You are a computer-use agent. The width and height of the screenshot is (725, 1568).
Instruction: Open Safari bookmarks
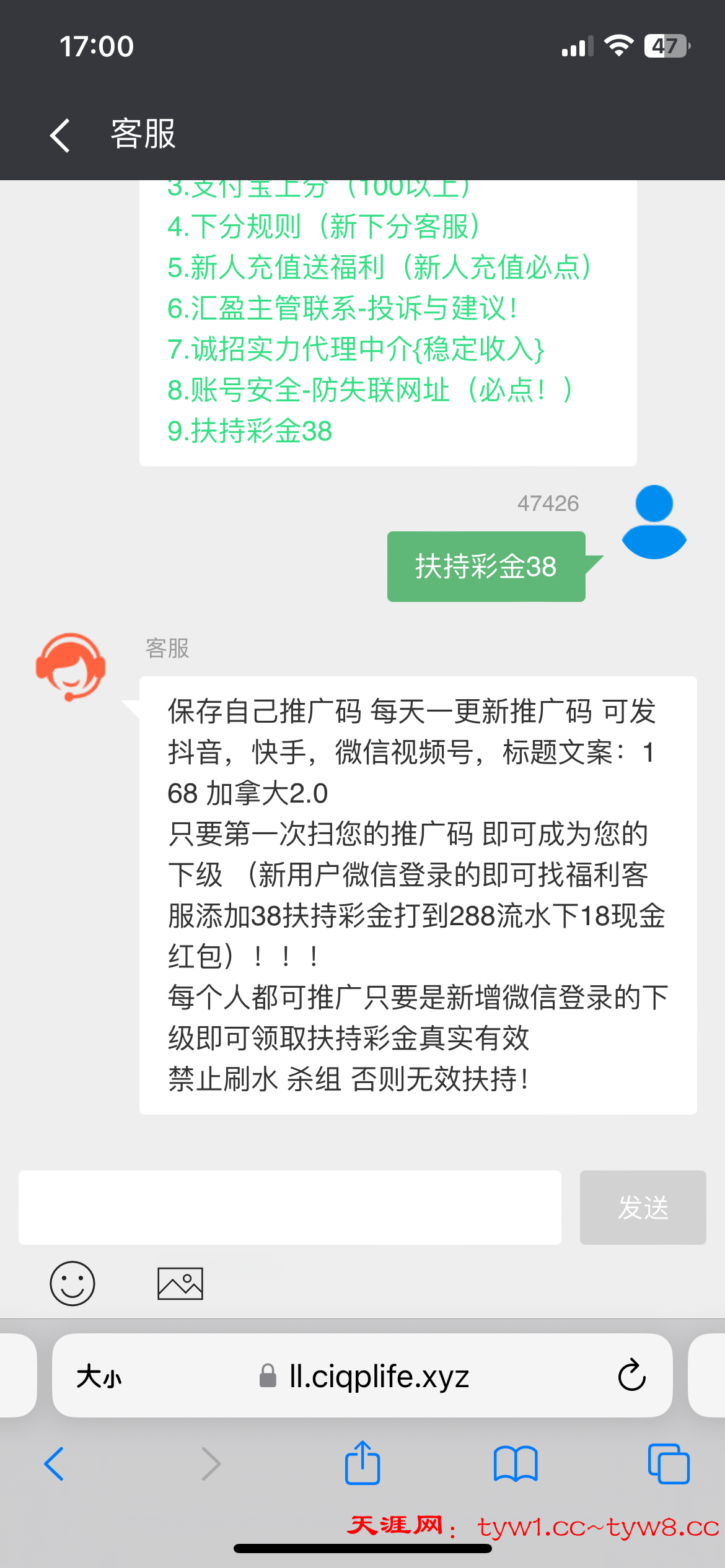[x=516, y=1464]
